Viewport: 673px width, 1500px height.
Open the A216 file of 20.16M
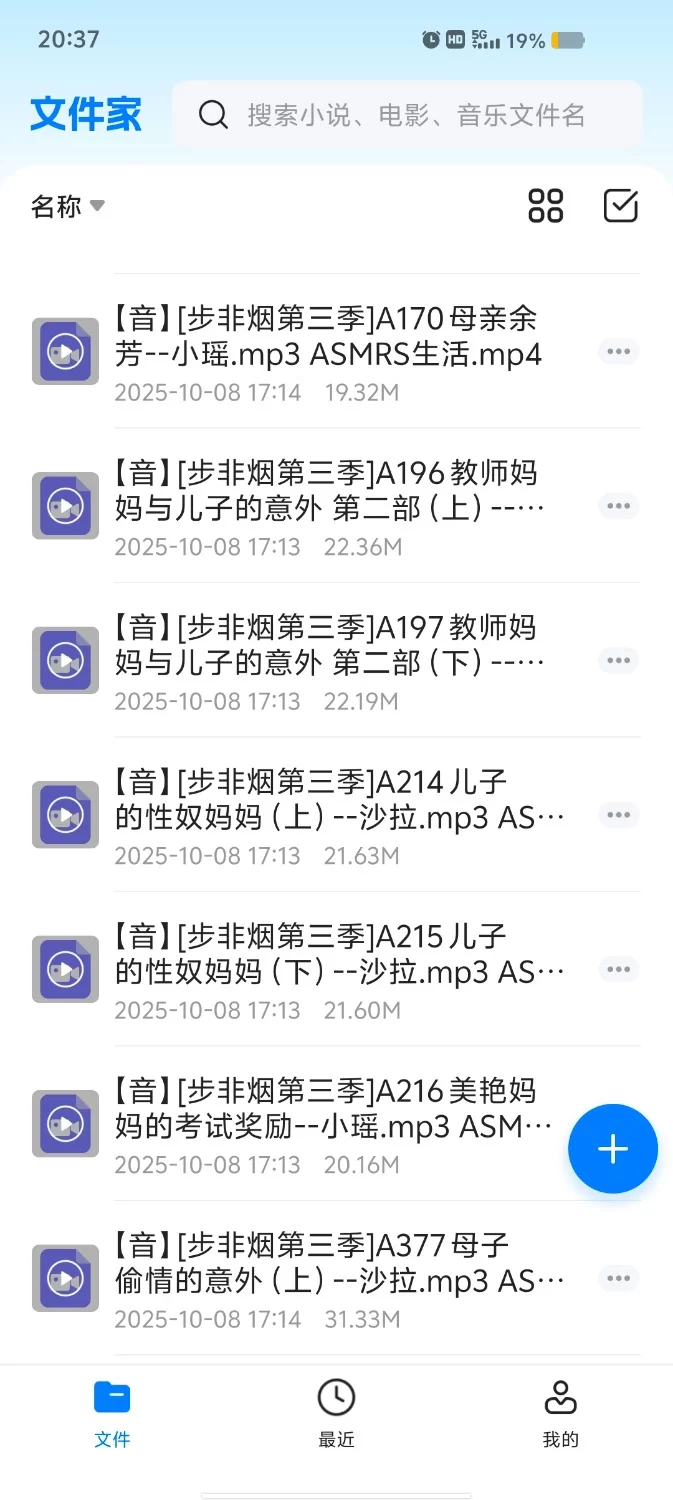[x=328, y=1125]
